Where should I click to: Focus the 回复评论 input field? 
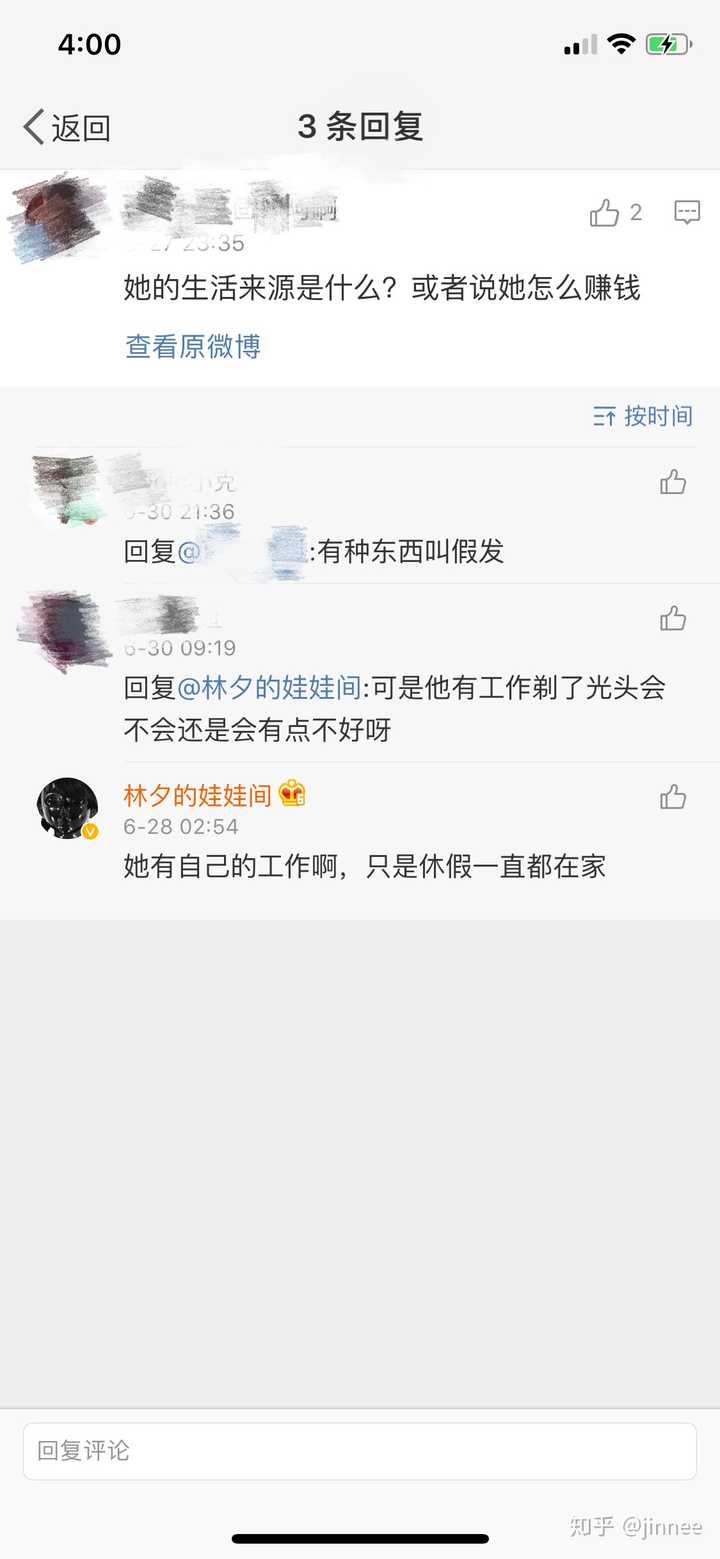coord(359,1451)
